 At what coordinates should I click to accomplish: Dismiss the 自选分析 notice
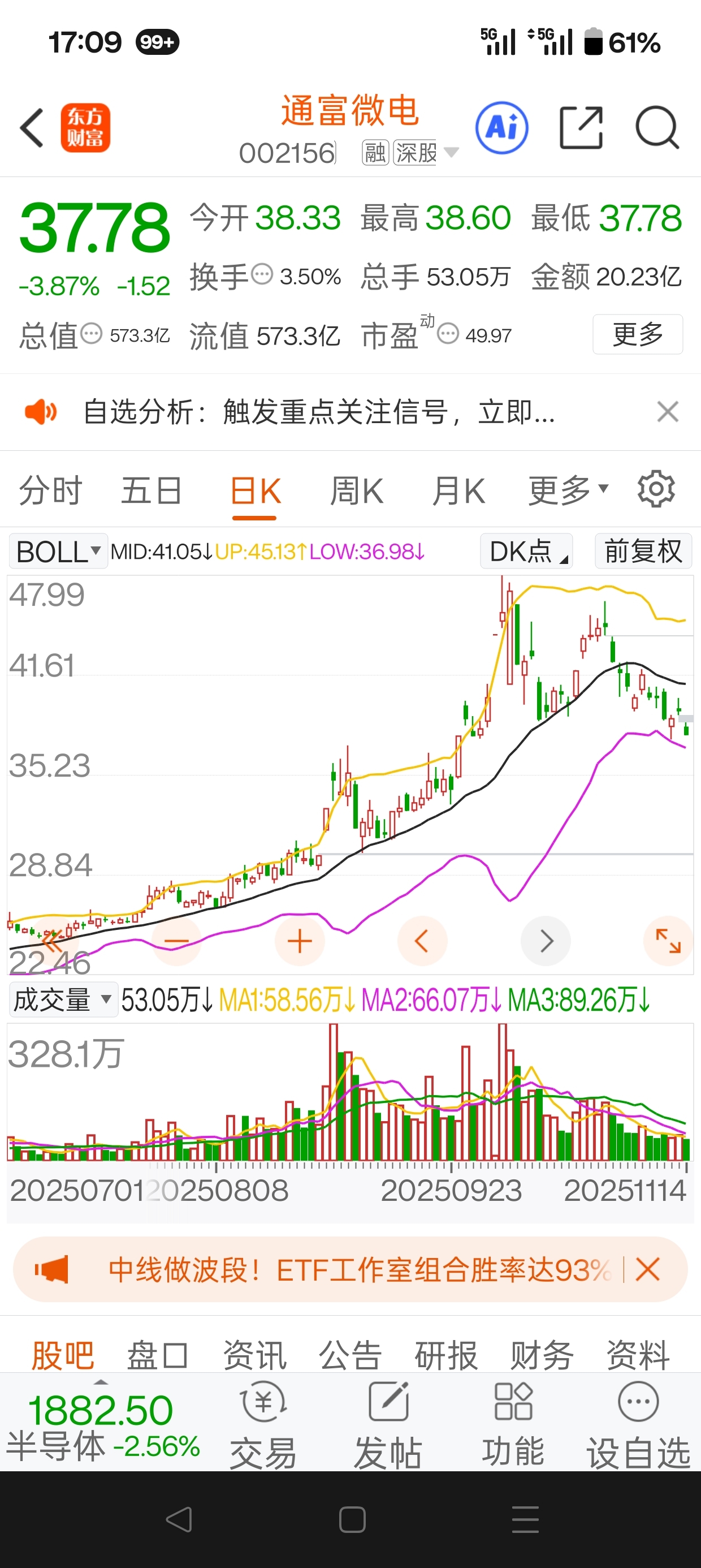(668, 412)
